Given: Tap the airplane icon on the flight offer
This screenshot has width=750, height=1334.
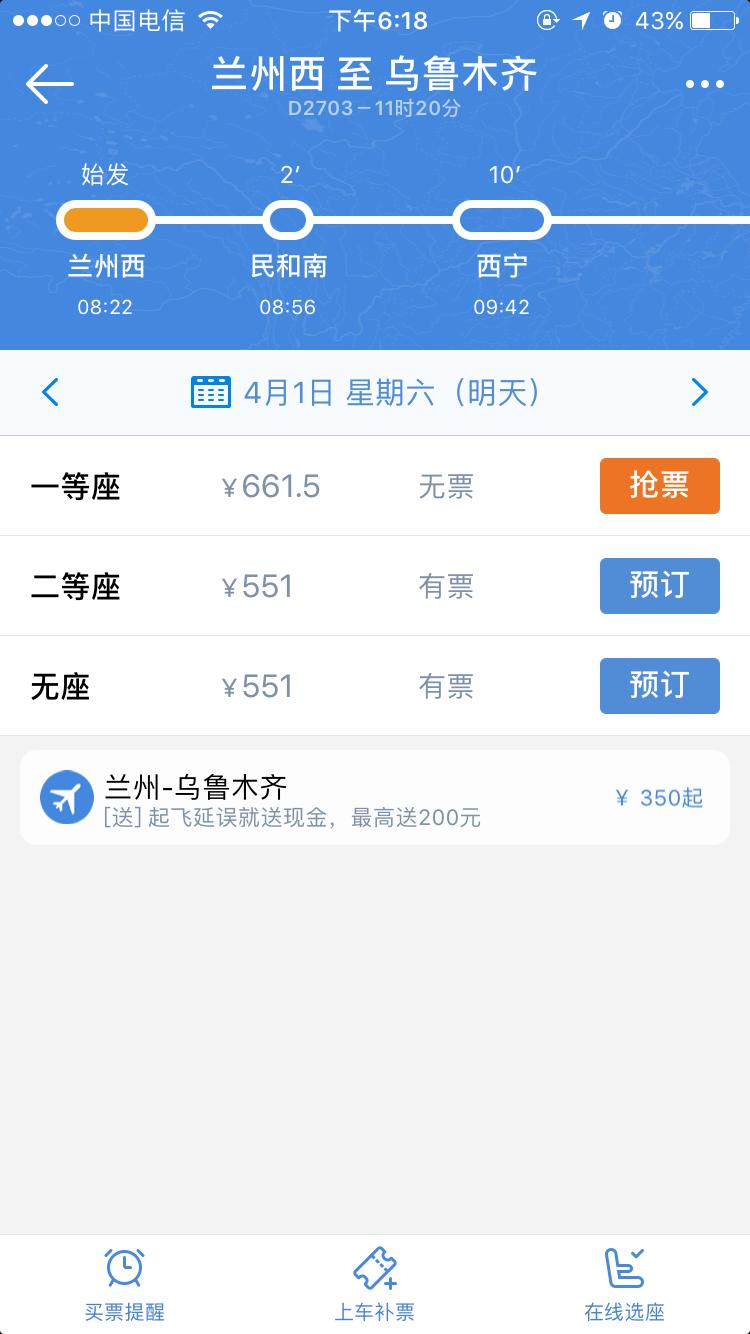Looking at the screenshot, I should (x=67, y=797).
